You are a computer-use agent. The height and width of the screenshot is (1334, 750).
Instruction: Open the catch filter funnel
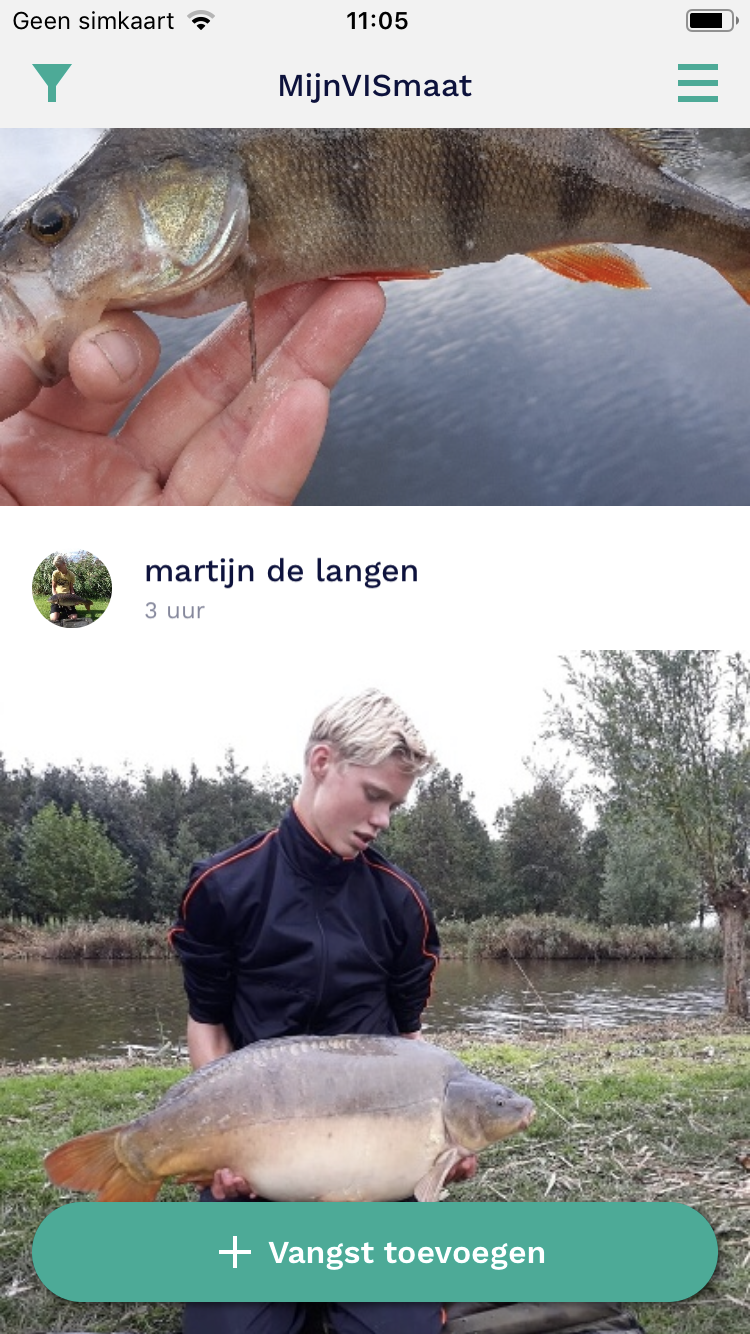pos(52,83)
